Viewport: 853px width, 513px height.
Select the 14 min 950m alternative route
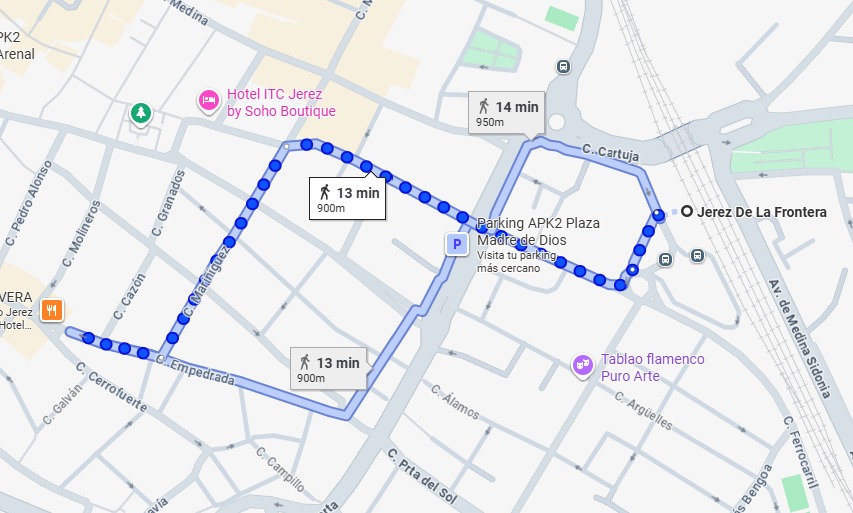click(x=507, y=112)
